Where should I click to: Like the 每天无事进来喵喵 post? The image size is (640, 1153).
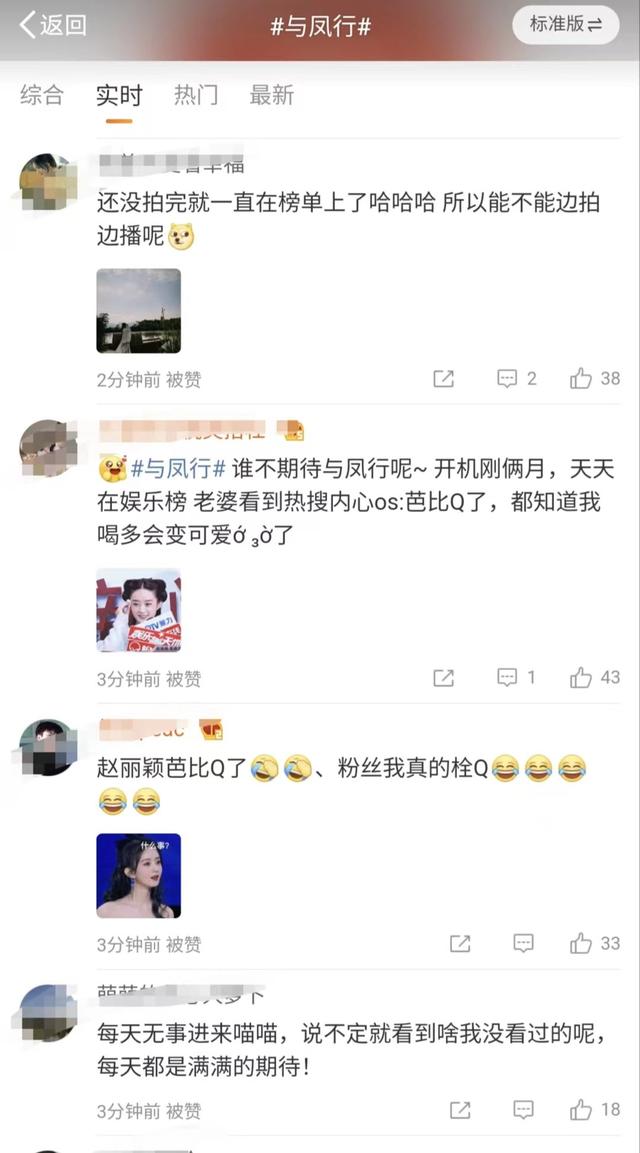coord(594,1110)
